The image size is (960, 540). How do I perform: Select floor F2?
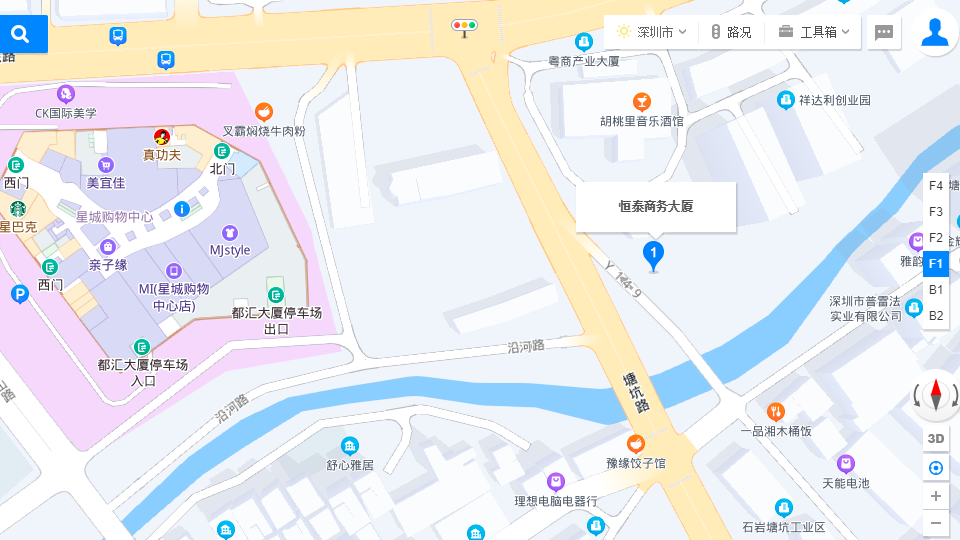936,237
